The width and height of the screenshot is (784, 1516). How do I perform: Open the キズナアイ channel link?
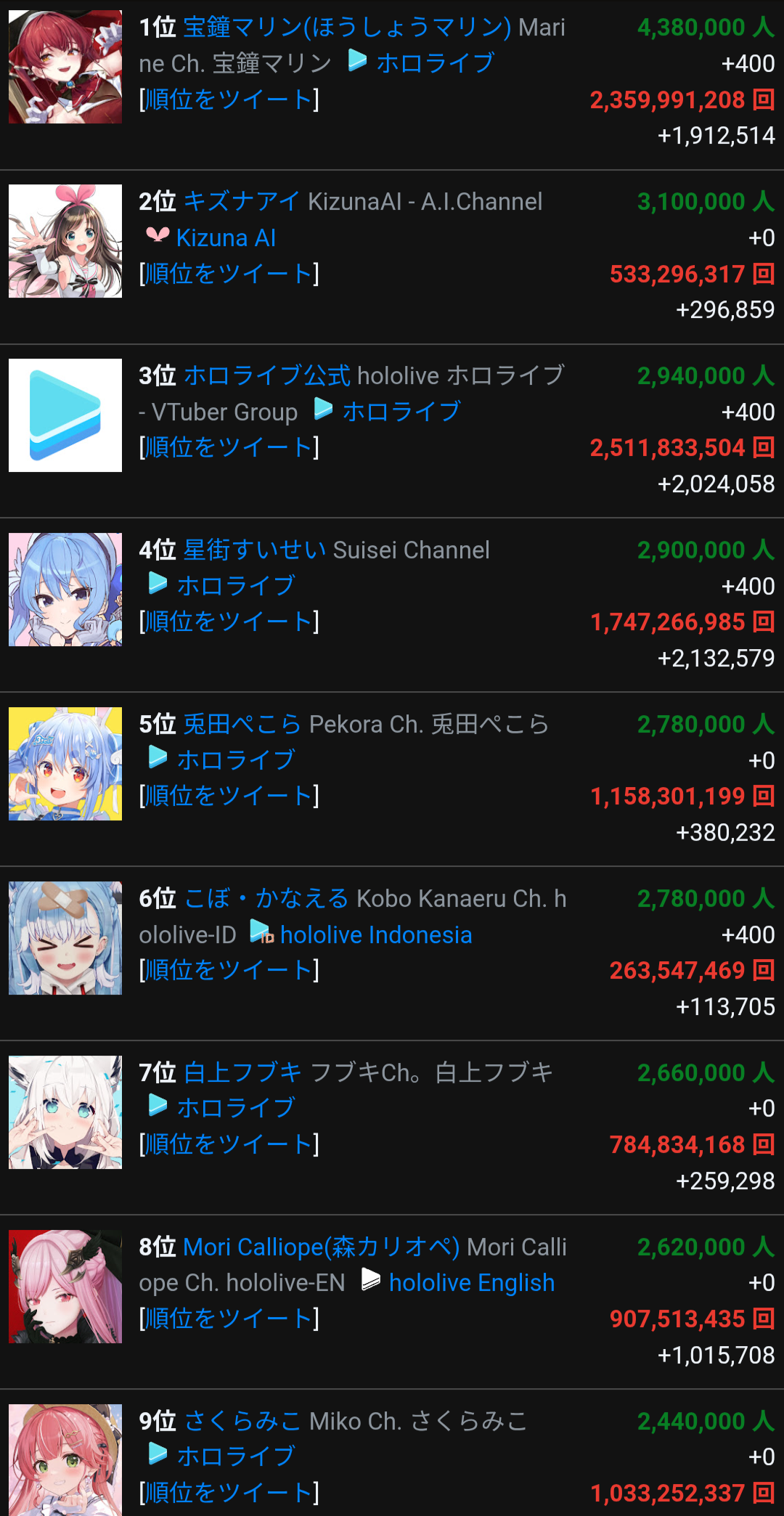tap(242, 201)
